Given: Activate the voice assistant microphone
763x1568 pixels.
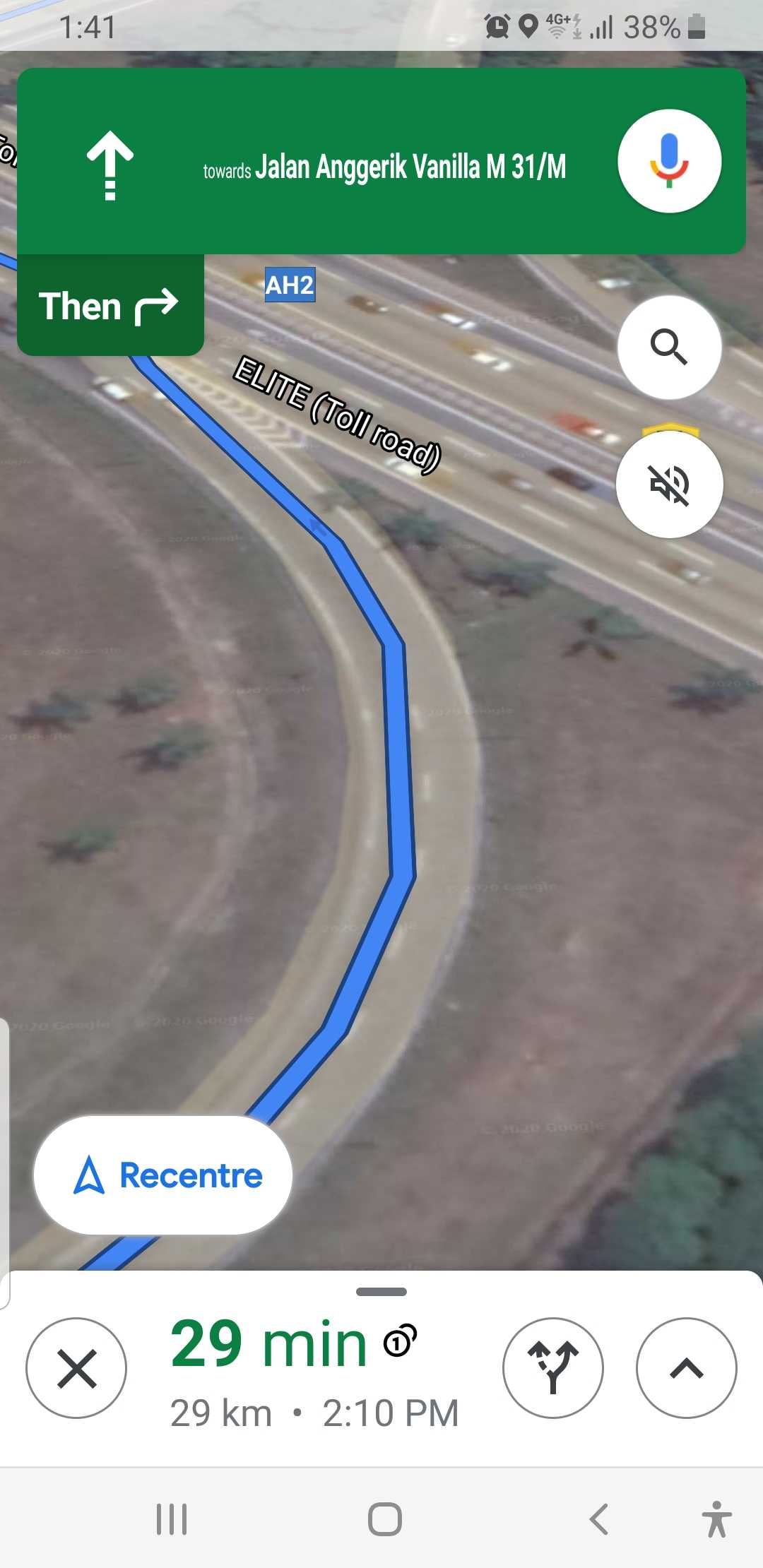Looking at the screenshot, I should [x=669, y=161].
